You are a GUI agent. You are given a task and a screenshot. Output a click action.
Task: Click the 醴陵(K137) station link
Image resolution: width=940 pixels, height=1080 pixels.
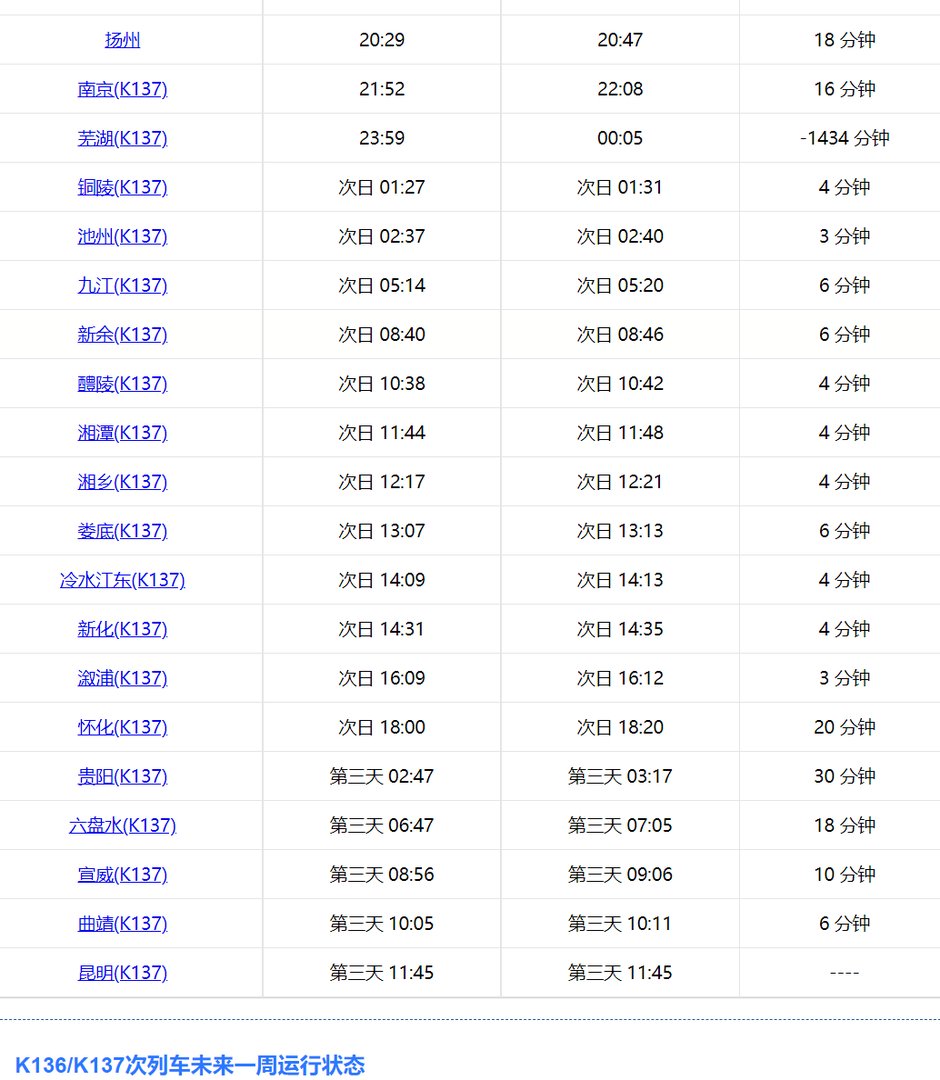(122, 383)
